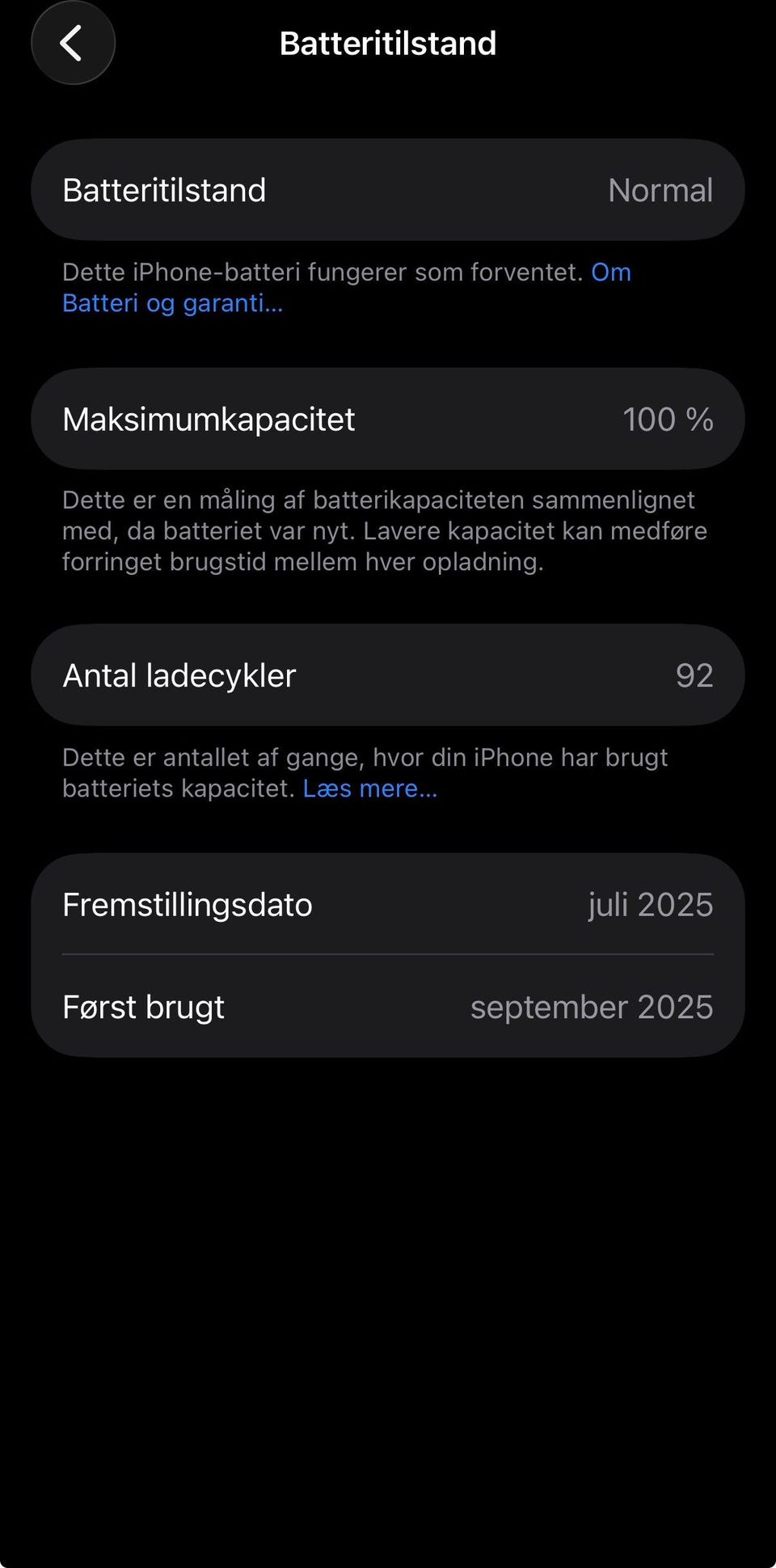Open the 'Om Batteri og garanti…' link
This screenshot has height=1568, width=776.
click(x=172, y=303)
